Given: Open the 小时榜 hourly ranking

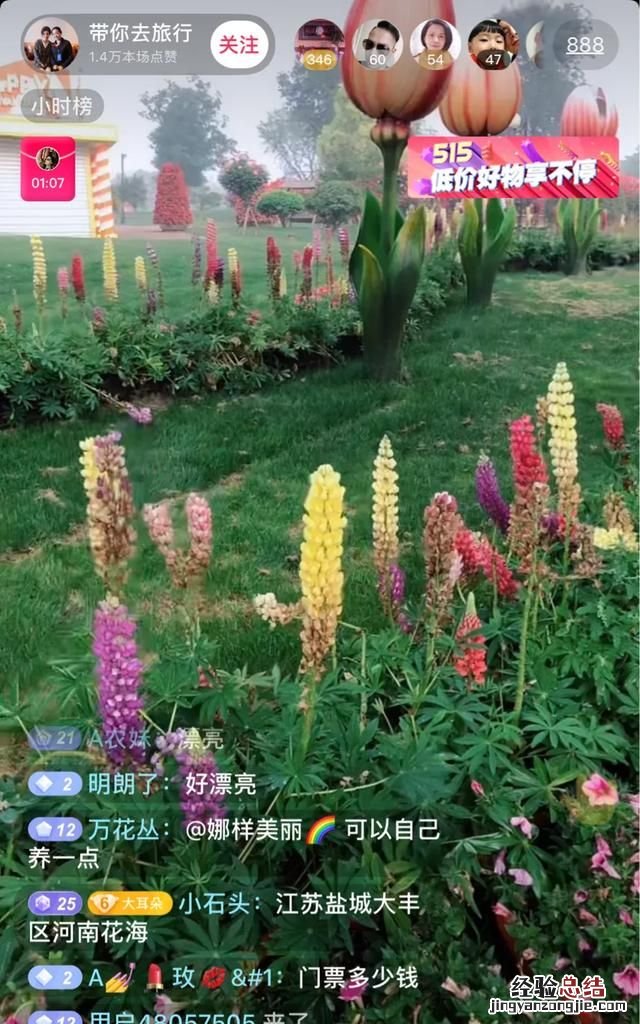Looking at the screenshot, I should coord(61,105).
